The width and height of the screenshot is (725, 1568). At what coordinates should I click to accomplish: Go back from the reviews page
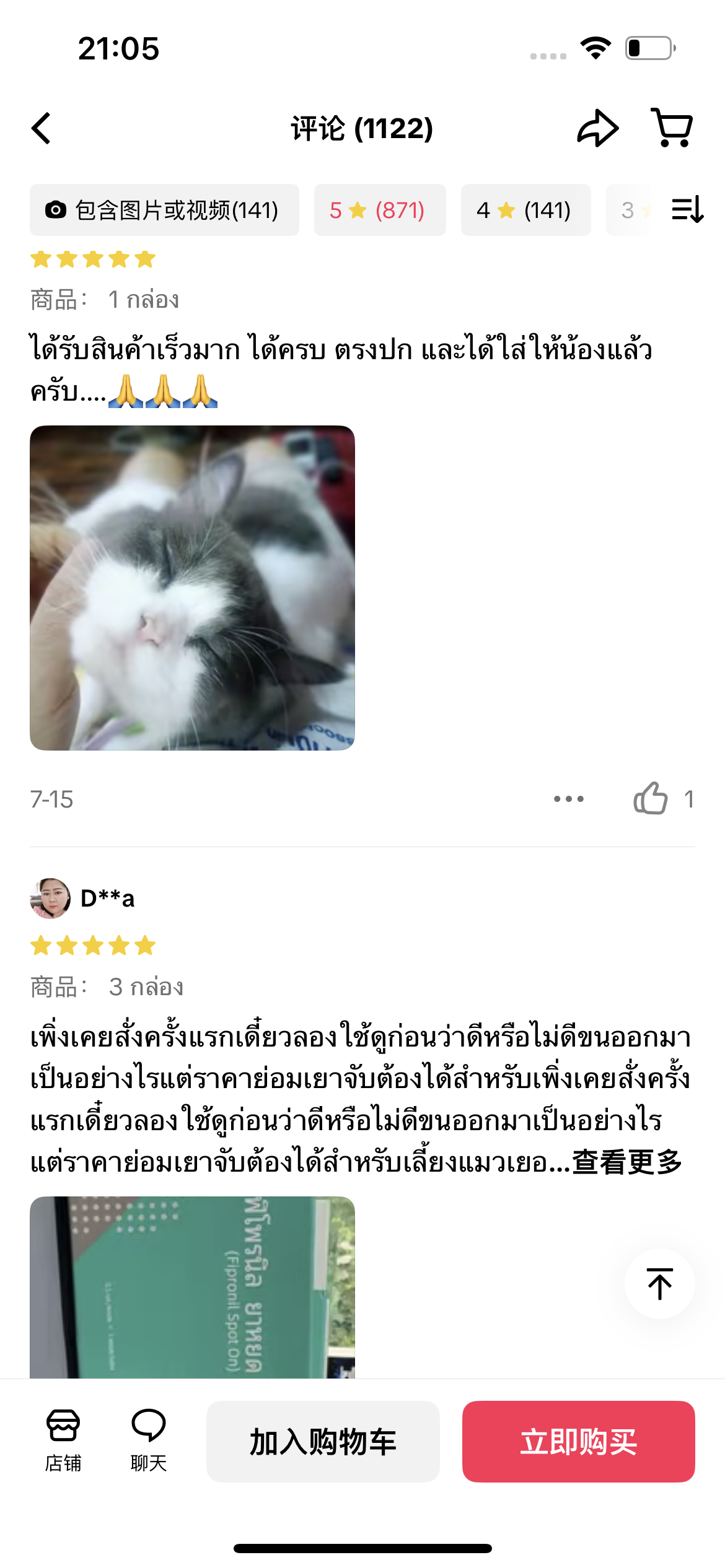41,128
